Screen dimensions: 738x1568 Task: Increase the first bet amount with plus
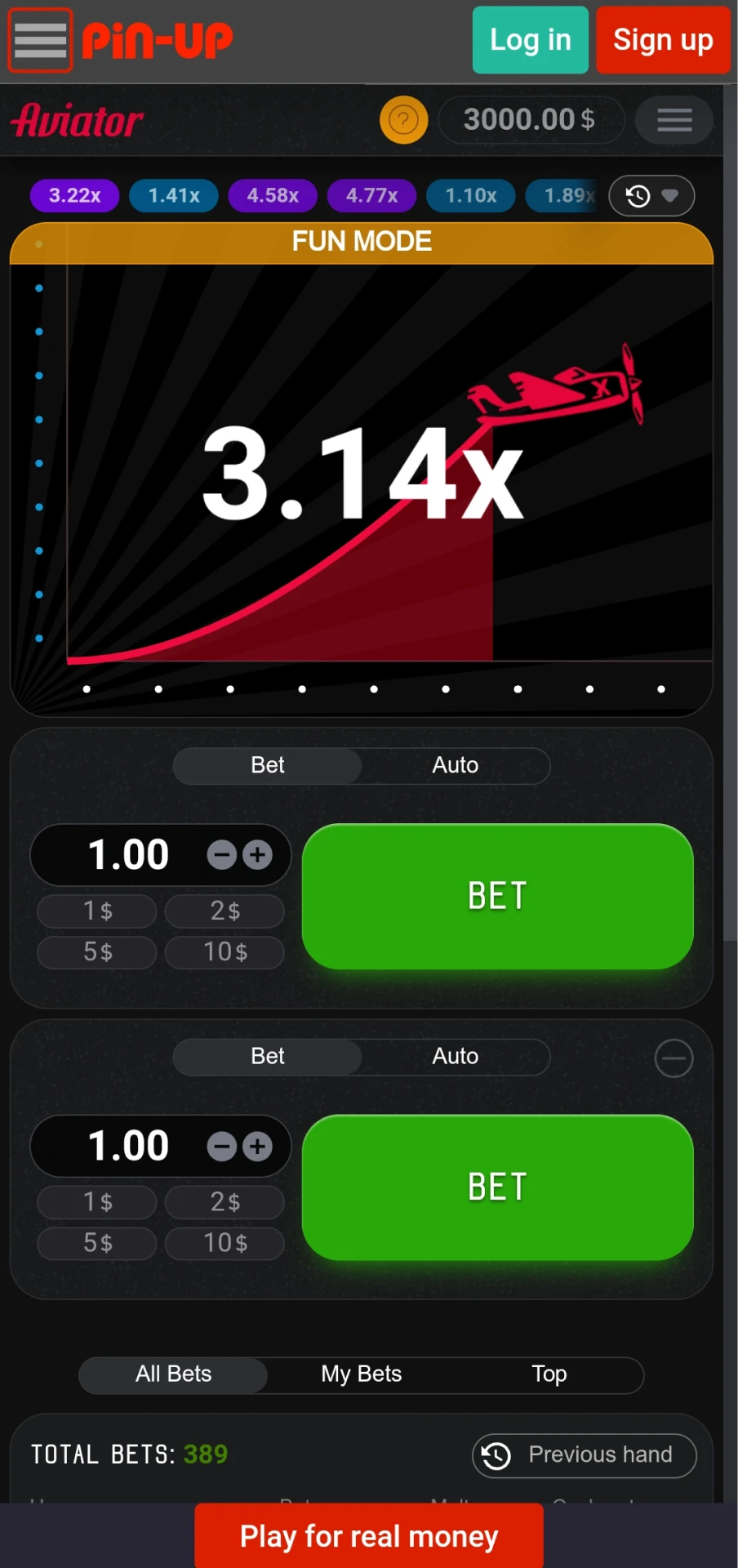pyautogui.click(x=258, y=855)
